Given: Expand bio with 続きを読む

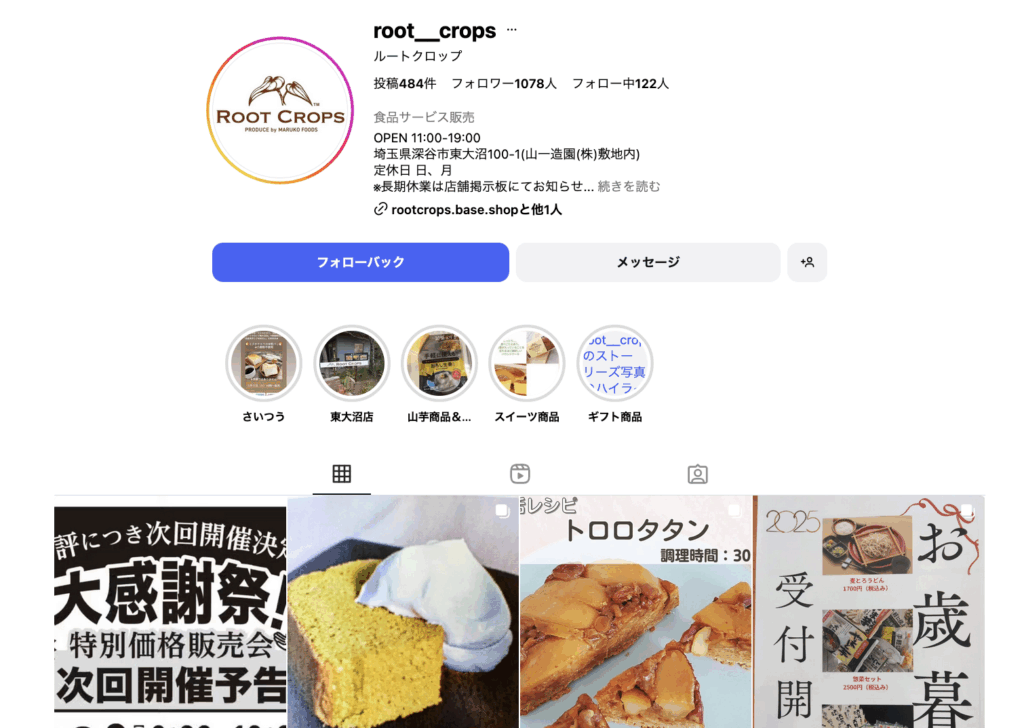Looking at the screenshot, I should 629,187.
